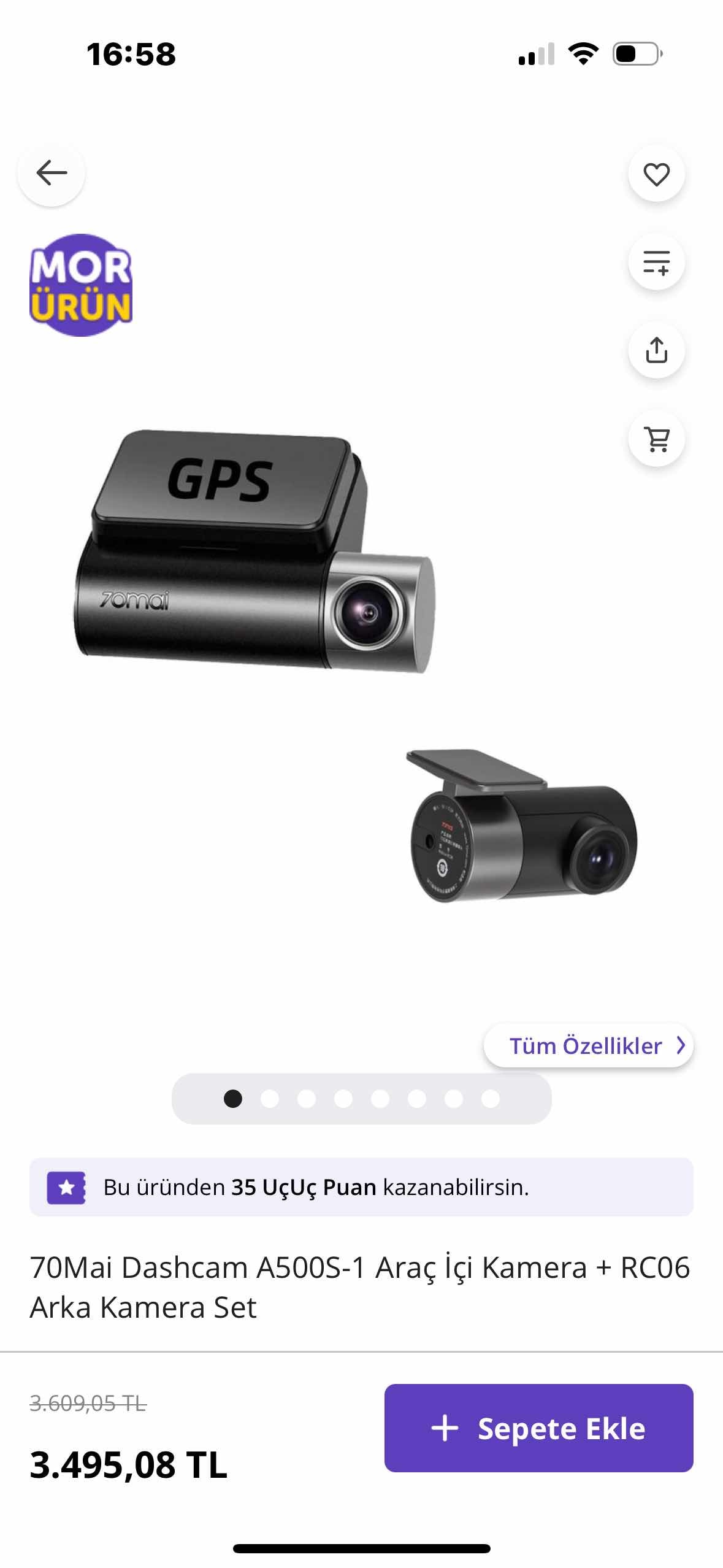Viewport: 723px width, 1568px height.
Task: Add to cart with Sepete Ekle
Action: click(x=538, y=1428)
